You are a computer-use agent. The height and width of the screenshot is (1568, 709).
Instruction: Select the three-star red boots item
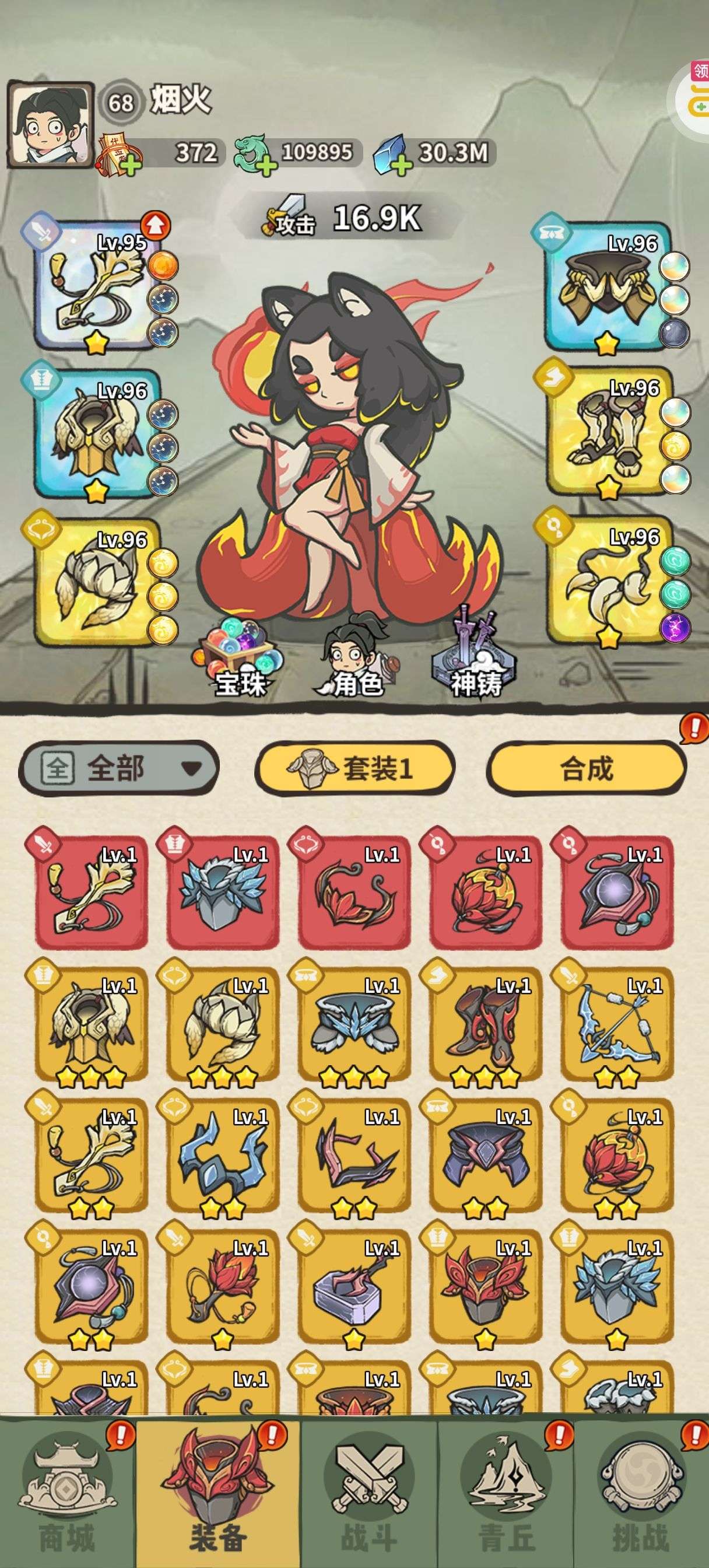pyautogui.click(x=485, y=1024)
